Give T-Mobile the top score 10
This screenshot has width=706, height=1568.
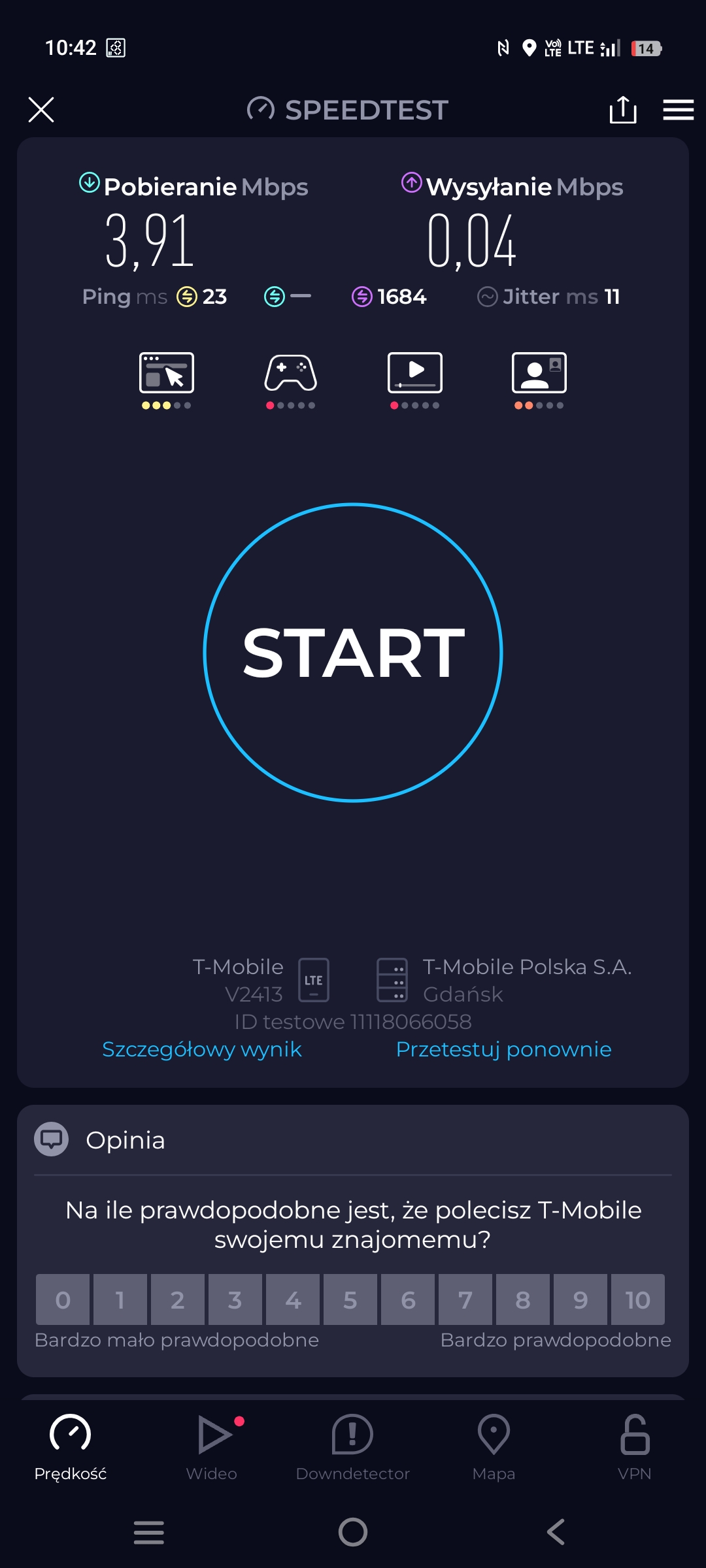[637, 1299]
